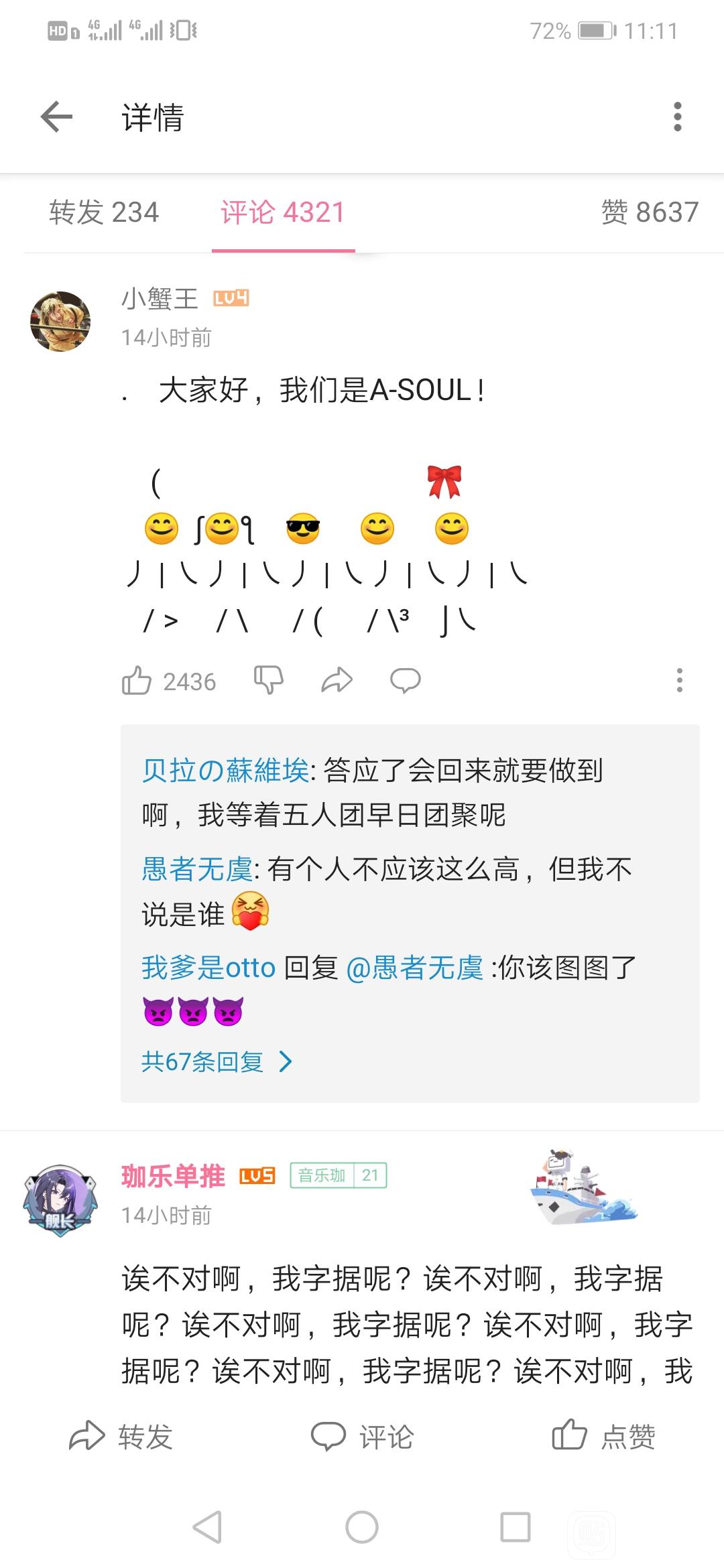
Task: Dislike 小蟹王's comment
Action: pos(268,680)
